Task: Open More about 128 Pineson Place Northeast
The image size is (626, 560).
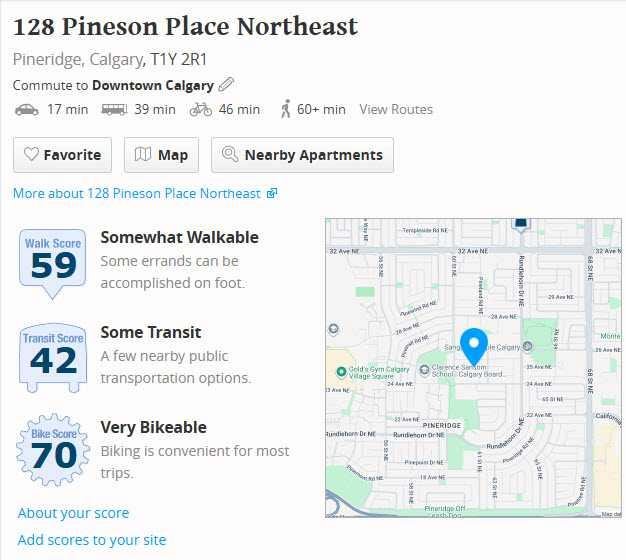Action: tap(145, 193)
